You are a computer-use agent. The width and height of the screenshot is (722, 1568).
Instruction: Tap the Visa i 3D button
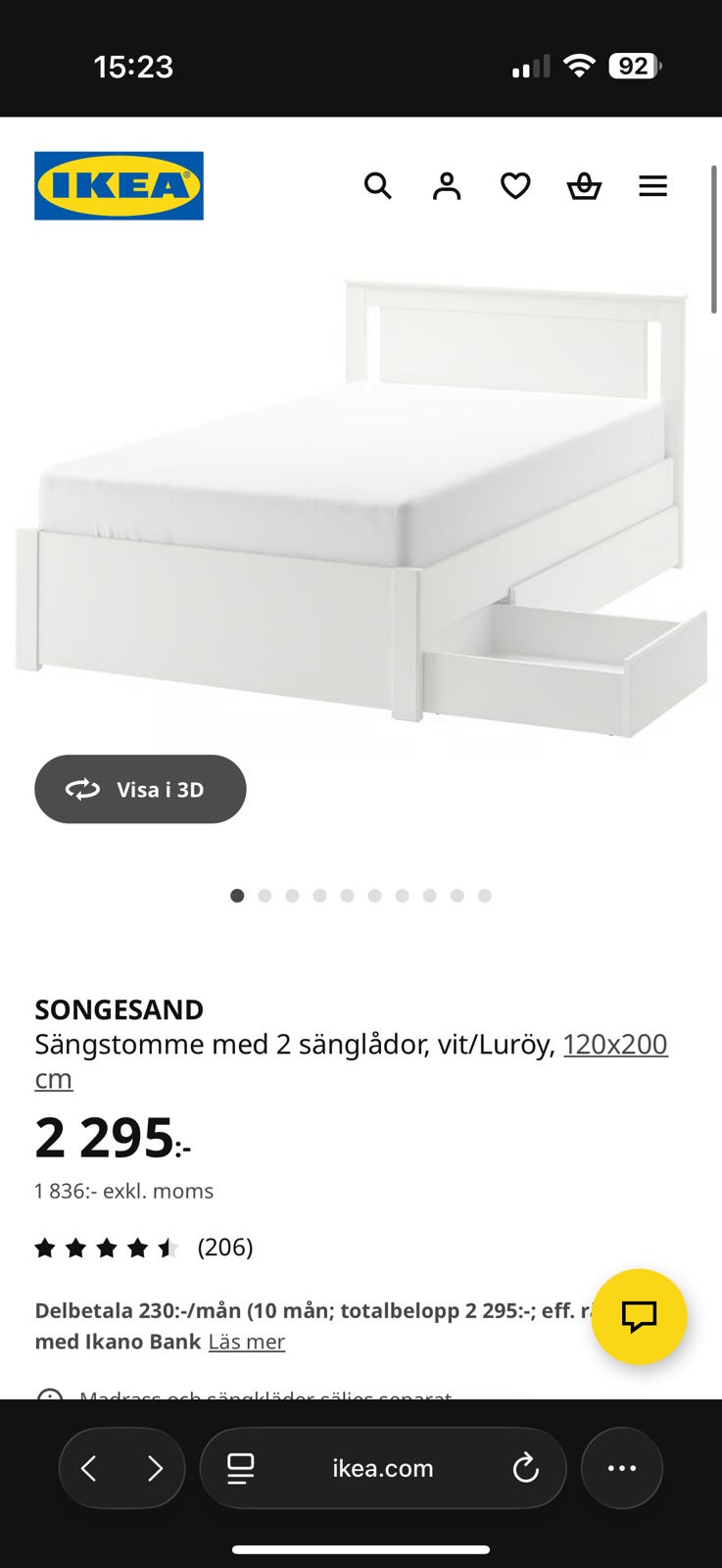[140, 789]
